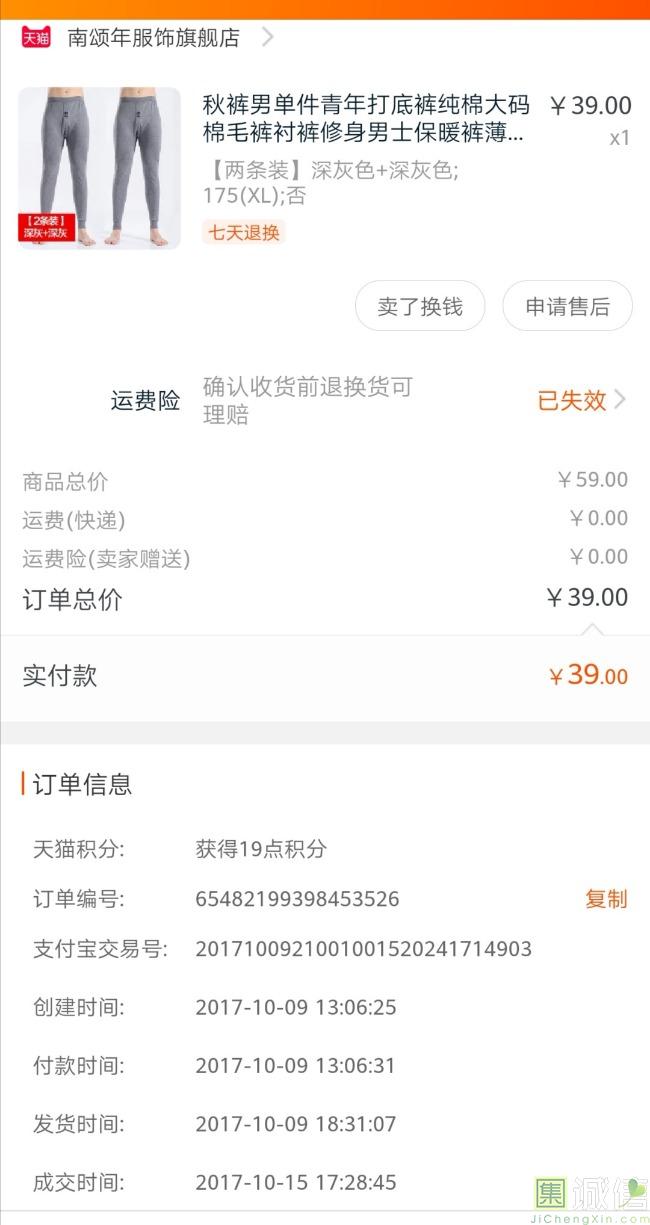Image resolution: width=650 pixels, height=1225 pixels.
Task: Open the long johns product details
Action: [x=325, y=168]
